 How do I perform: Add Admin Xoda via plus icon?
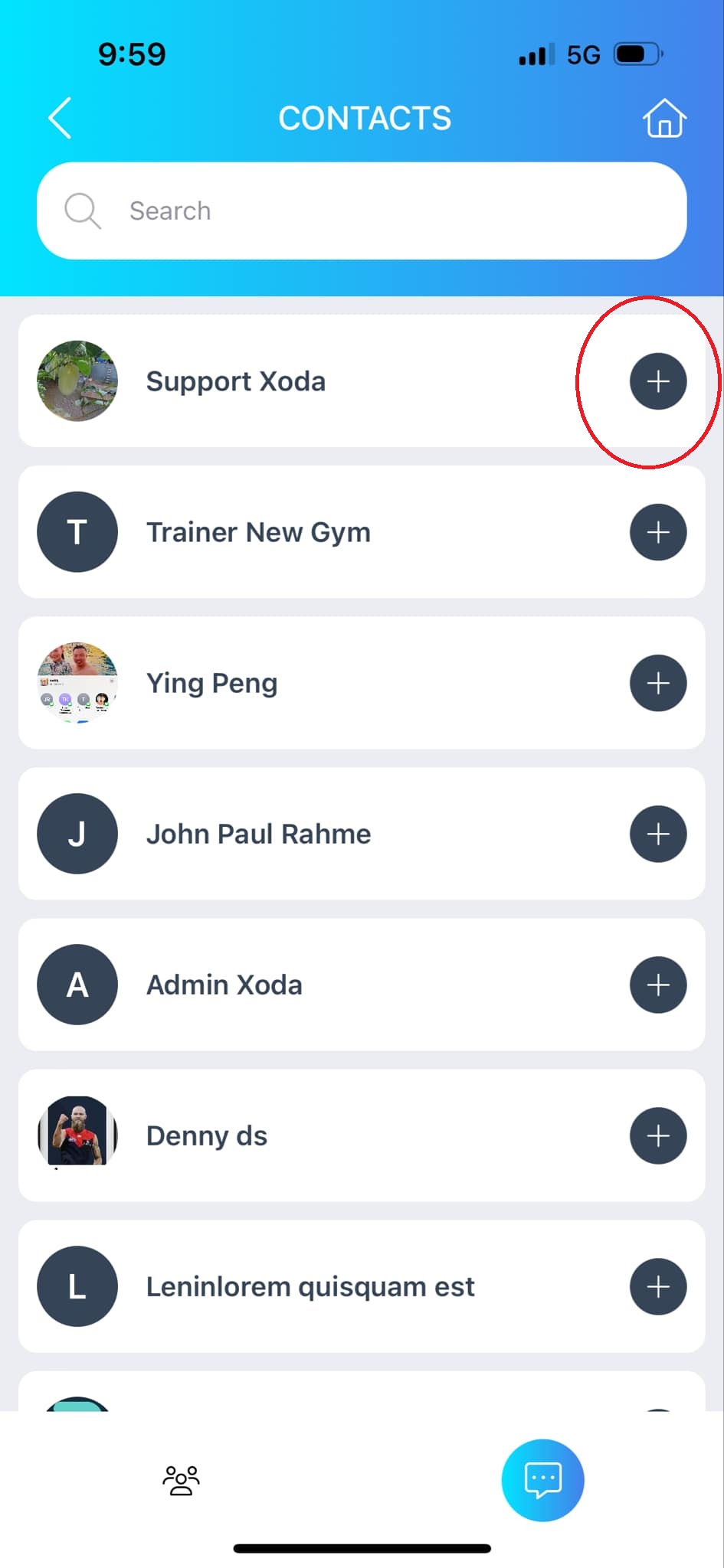coord(658,985)
